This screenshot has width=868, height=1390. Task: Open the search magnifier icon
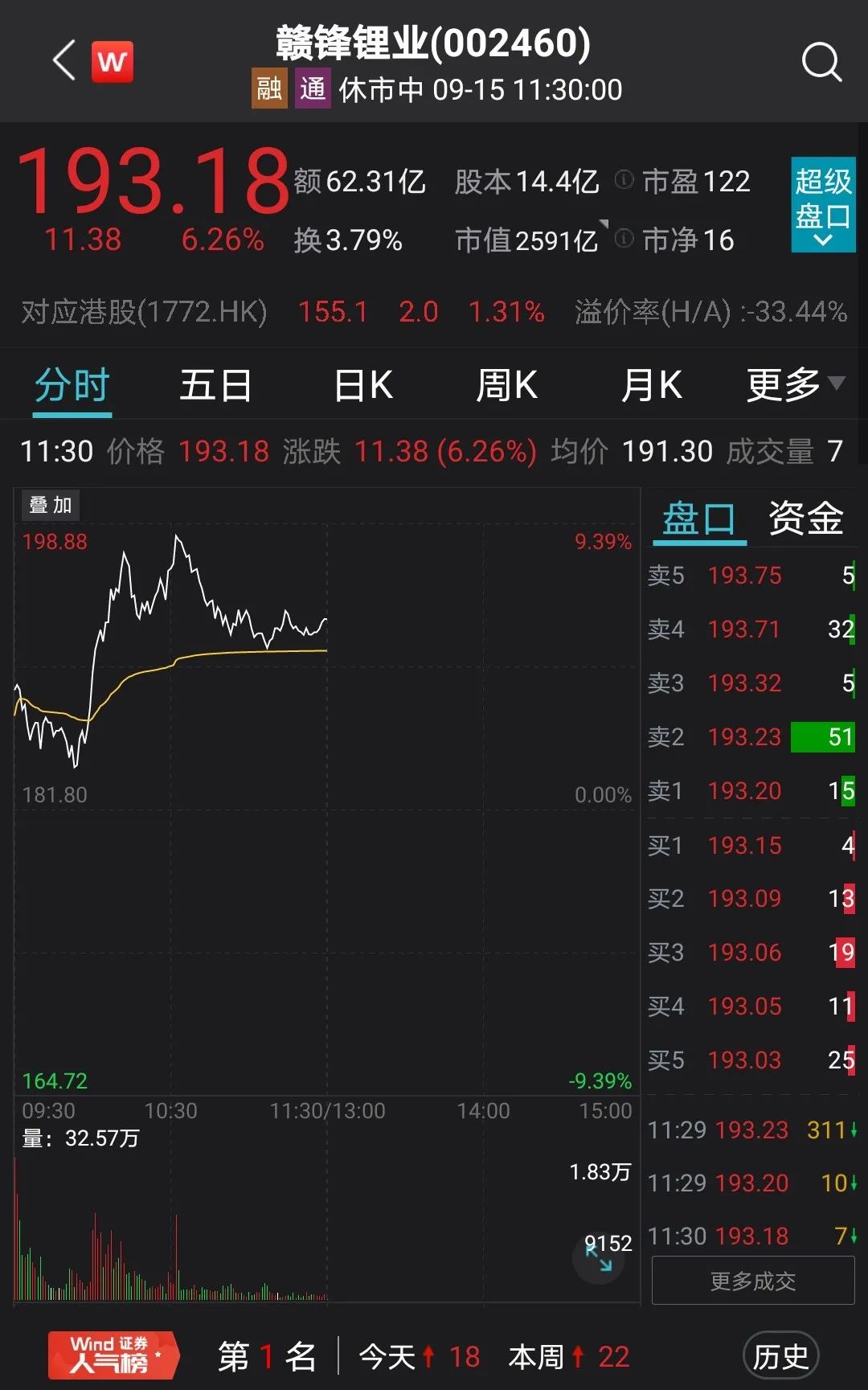point(821,62)
